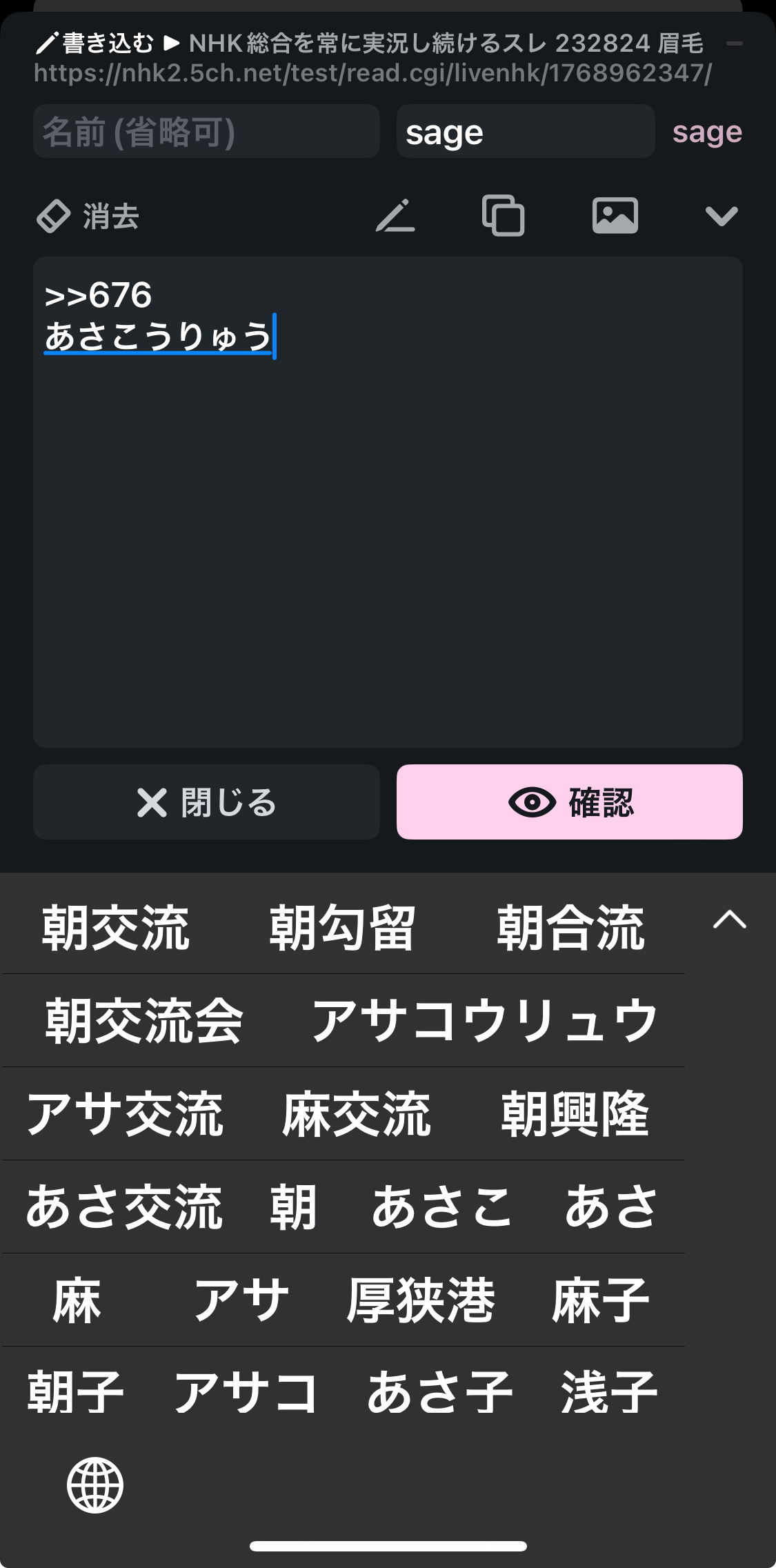Switch keyboard language with the globe key

tap(95, 1485)
